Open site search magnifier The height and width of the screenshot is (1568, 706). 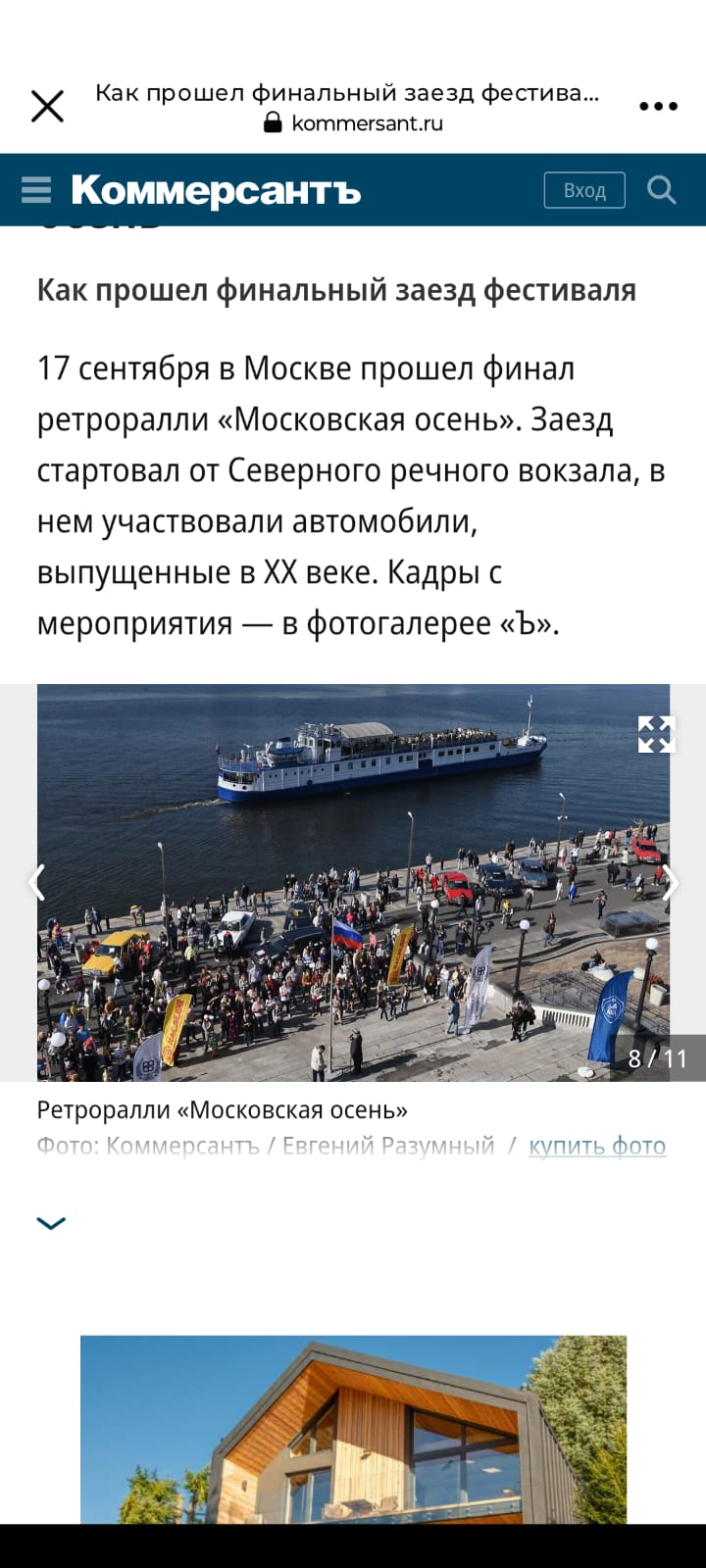tap(662, 189)
